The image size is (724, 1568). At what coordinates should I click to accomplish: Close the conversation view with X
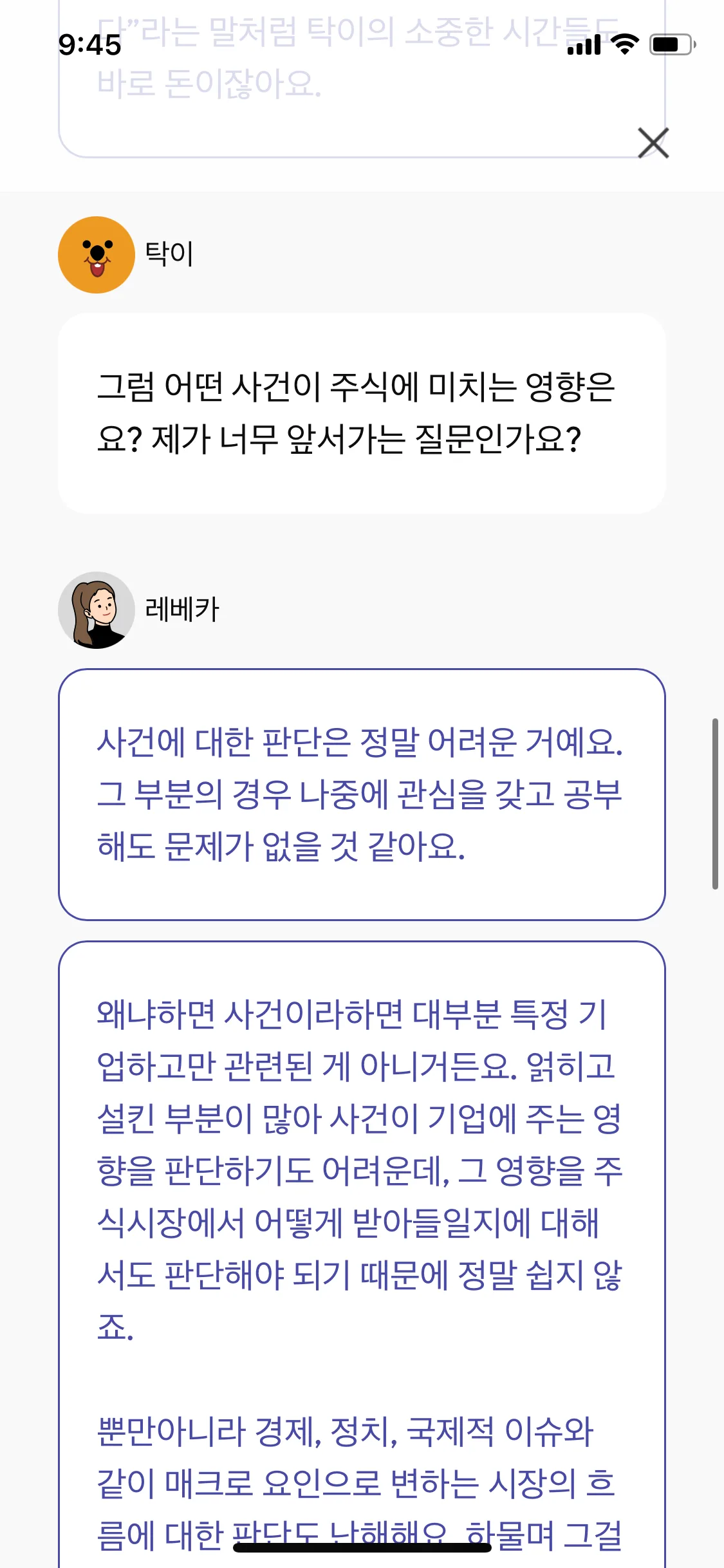[x=653, y=143]
